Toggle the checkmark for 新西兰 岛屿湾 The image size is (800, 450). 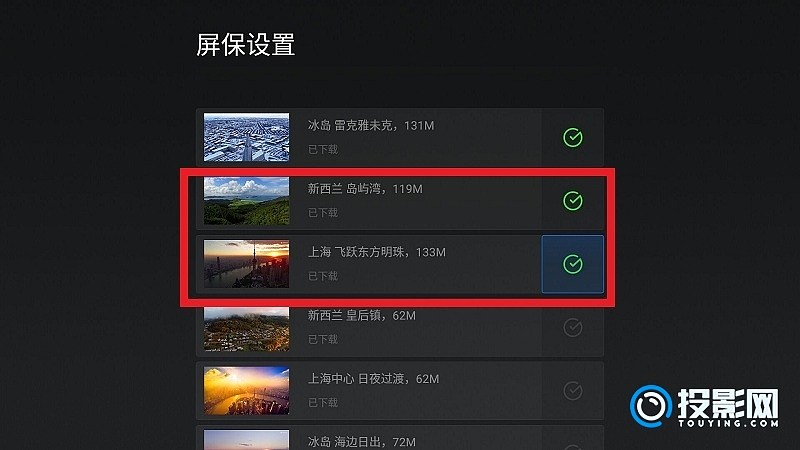(572, 201)
